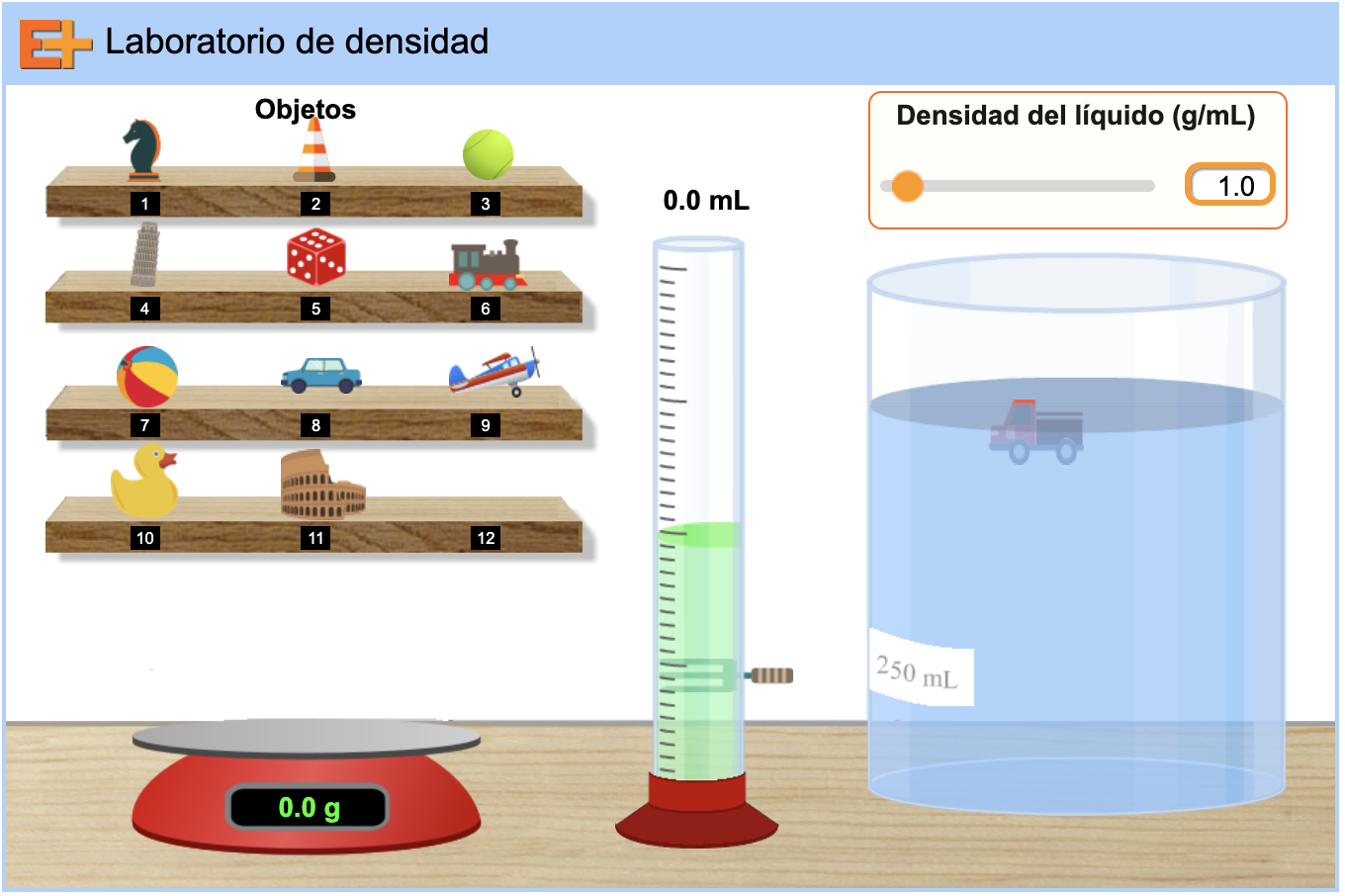Pick the traffic cone object 2
1345x896 pixels.
point(314,152)
